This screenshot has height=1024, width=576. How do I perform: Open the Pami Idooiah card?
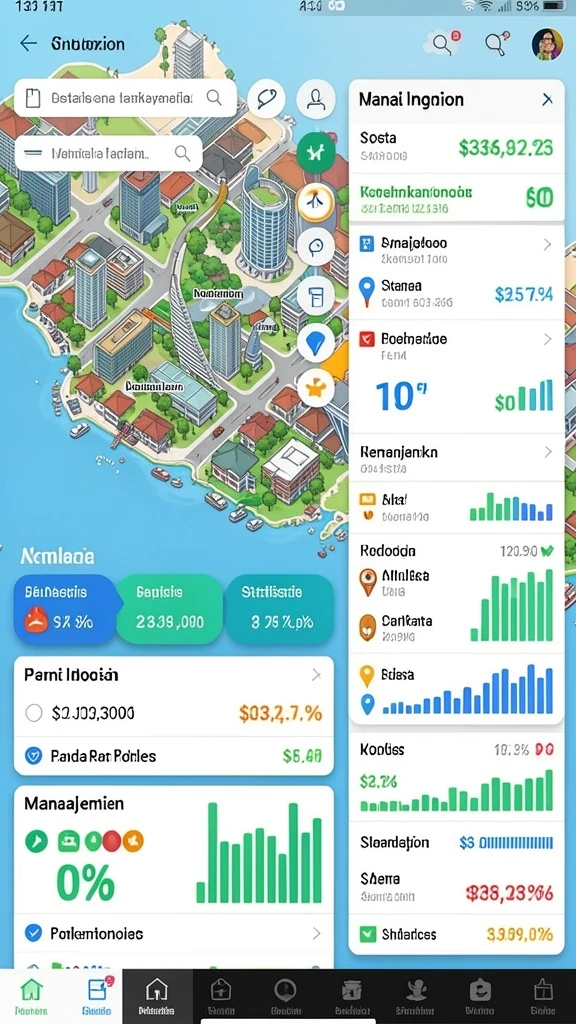point(174,675)
